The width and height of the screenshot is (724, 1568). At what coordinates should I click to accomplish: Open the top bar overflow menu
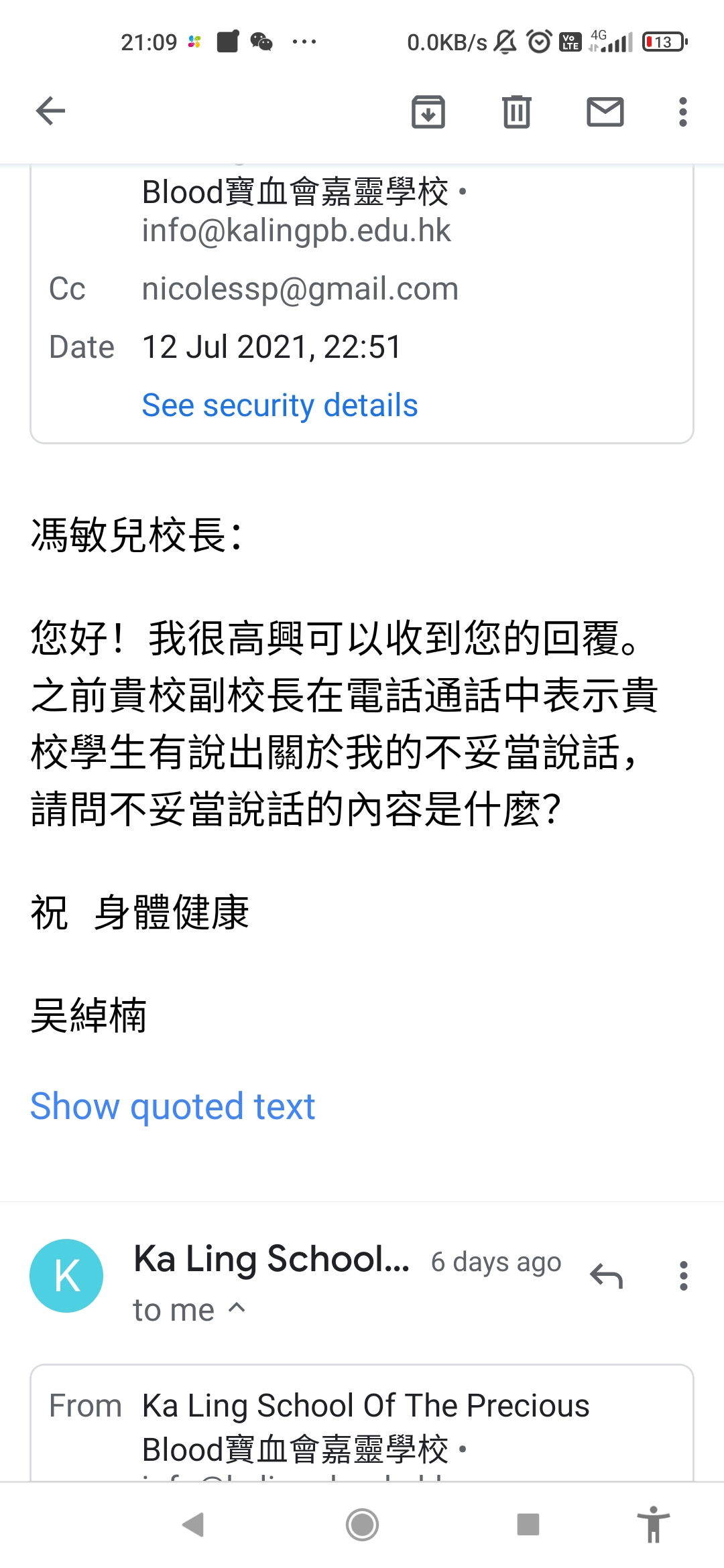(683, 111)
